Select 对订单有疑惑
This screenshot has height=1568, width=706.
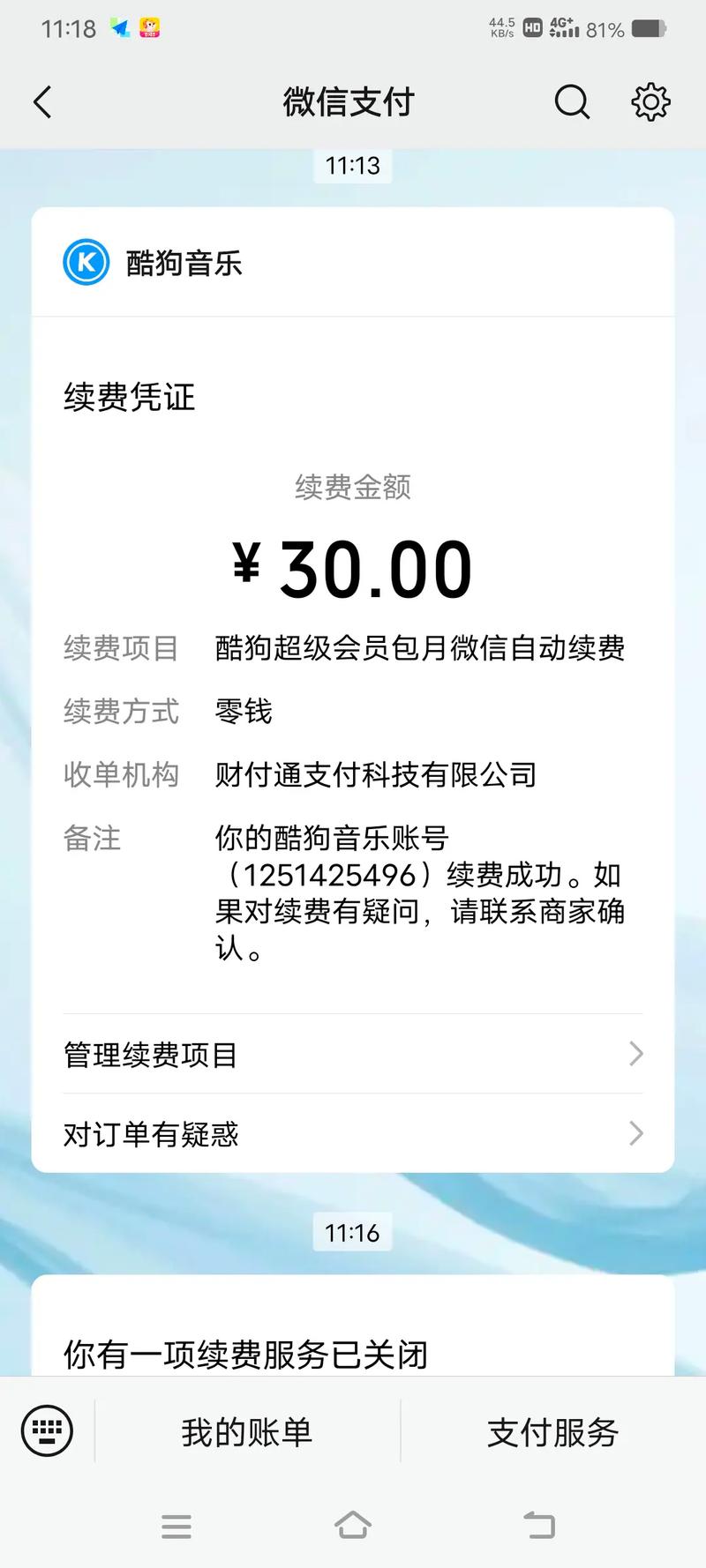coord(353,1134)
